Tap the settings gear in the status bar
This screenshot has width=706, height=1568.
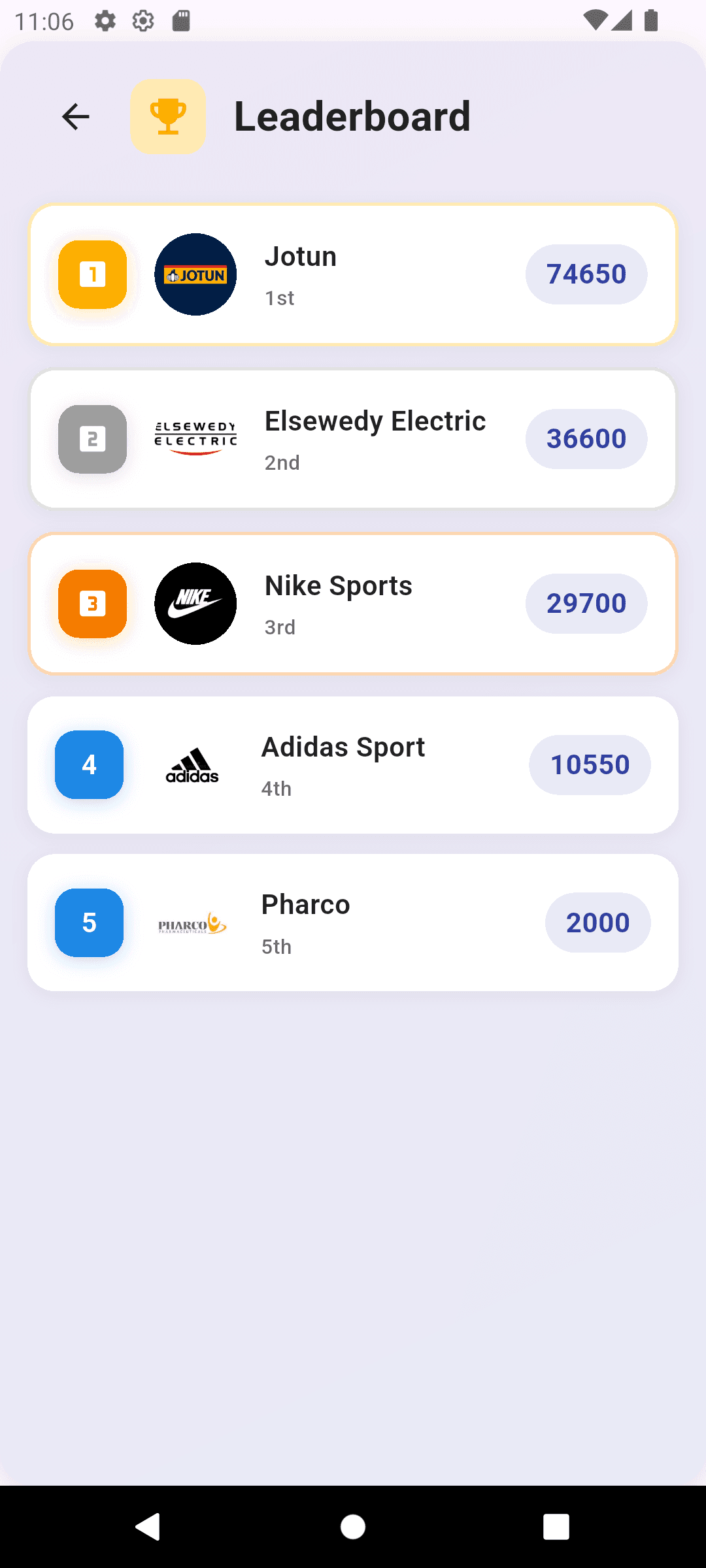tap(105, 21)
